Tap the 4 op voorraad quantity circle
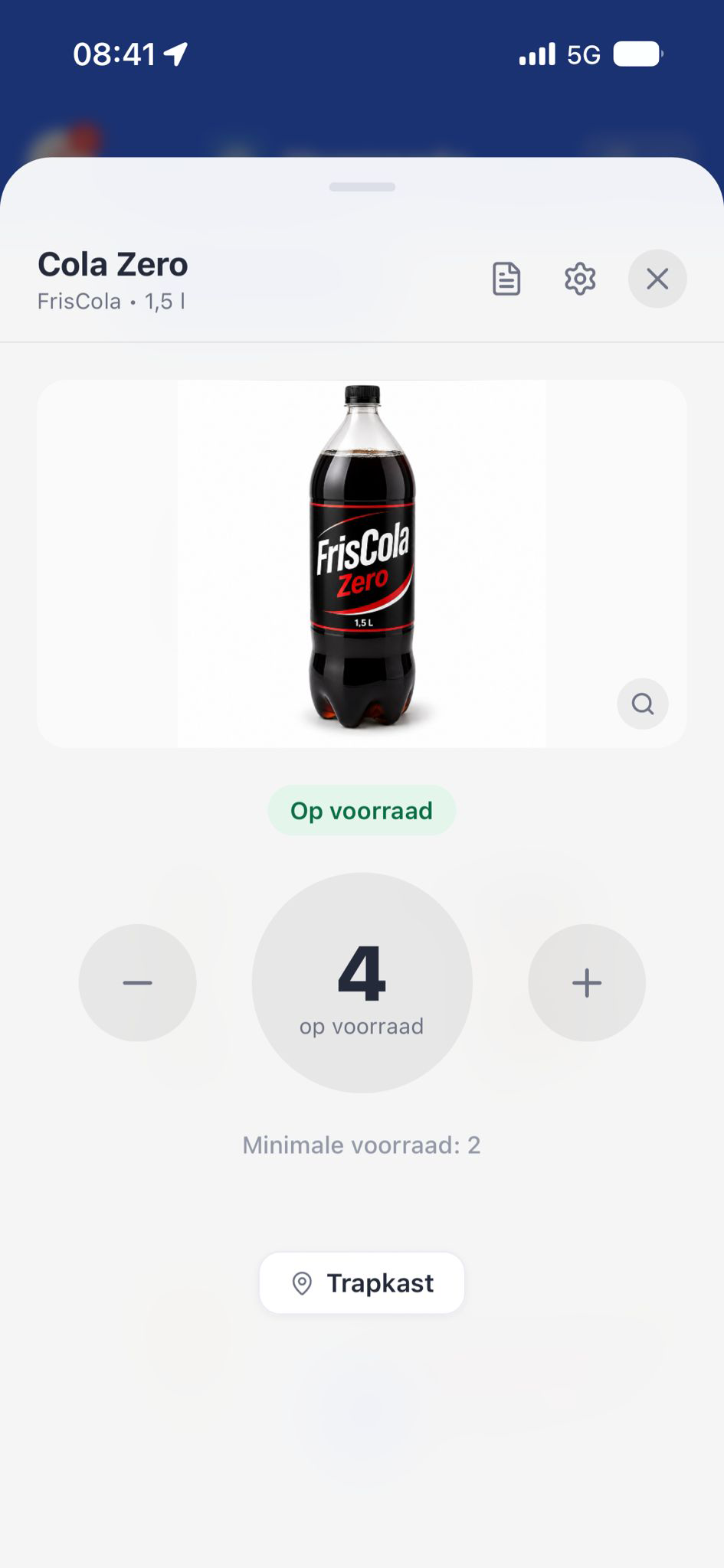Screen dimensions: 724x1568 [362, 982]
